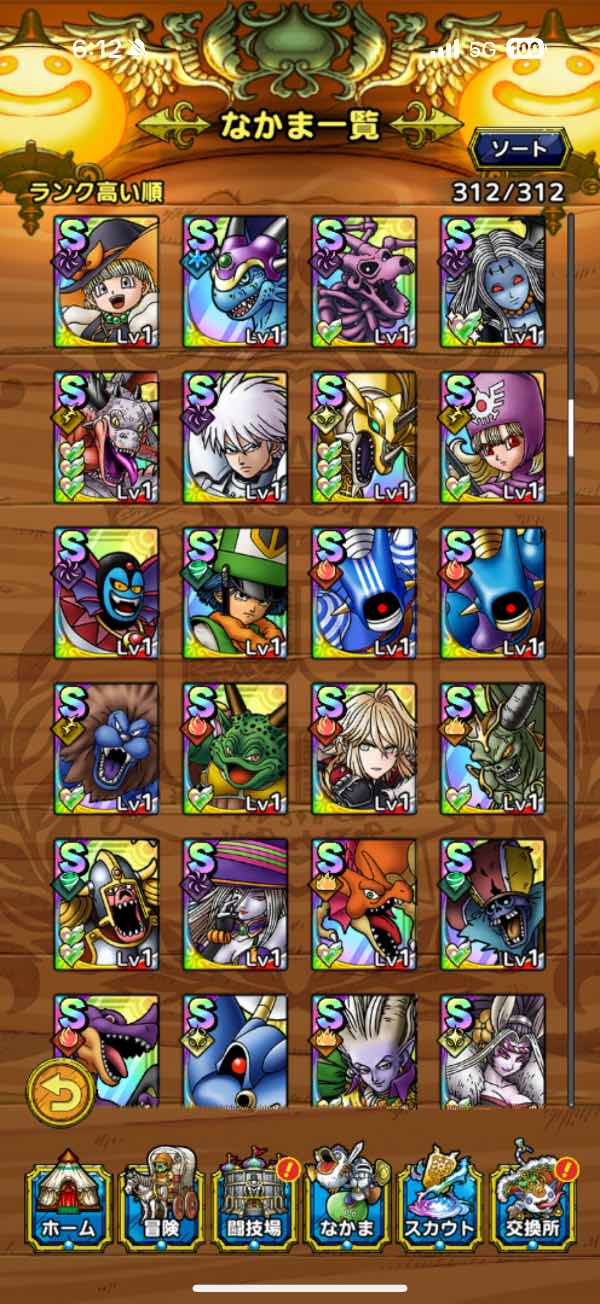The image size is (600, 1304).
Task: Open the masked blue-faced caped villain card
Action: (107, 593)
